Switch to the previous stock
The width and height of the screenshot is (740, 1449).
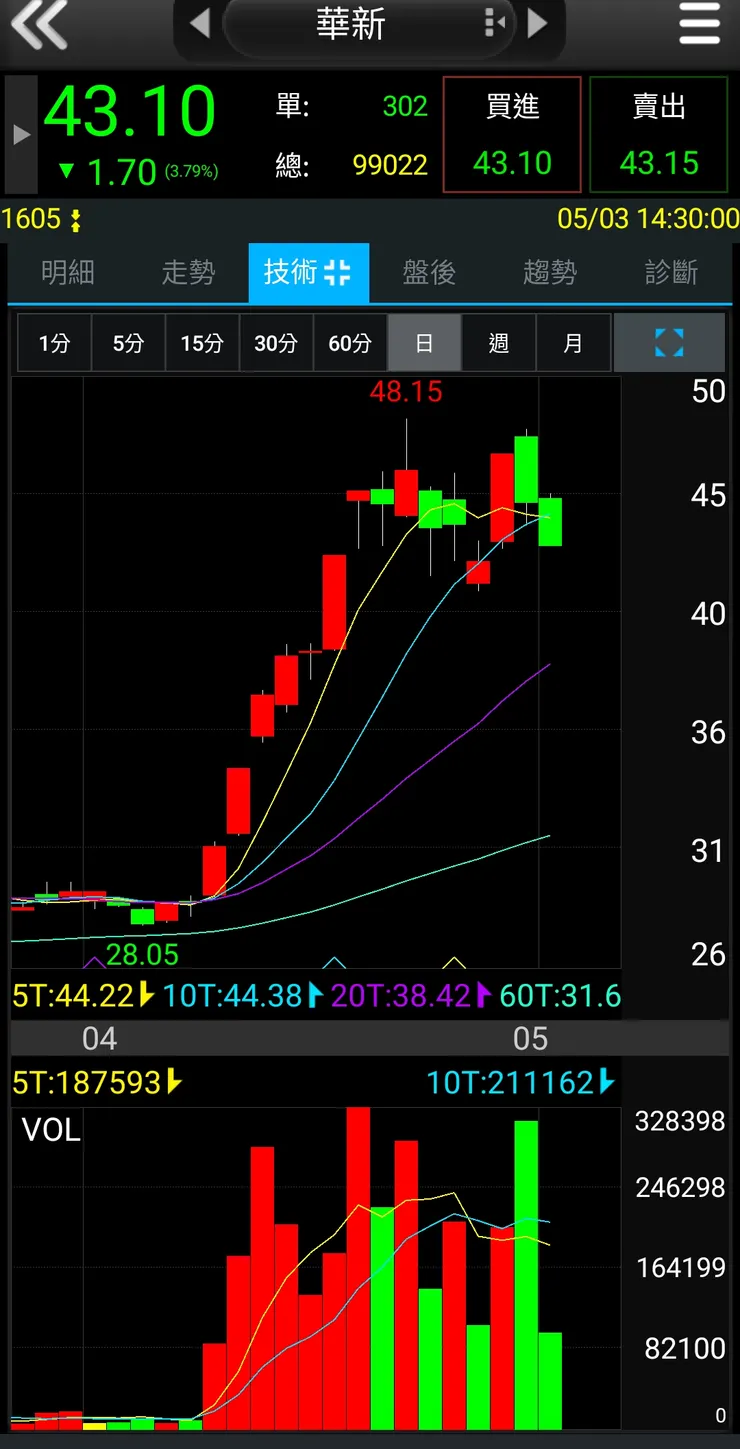coord(199,24)
